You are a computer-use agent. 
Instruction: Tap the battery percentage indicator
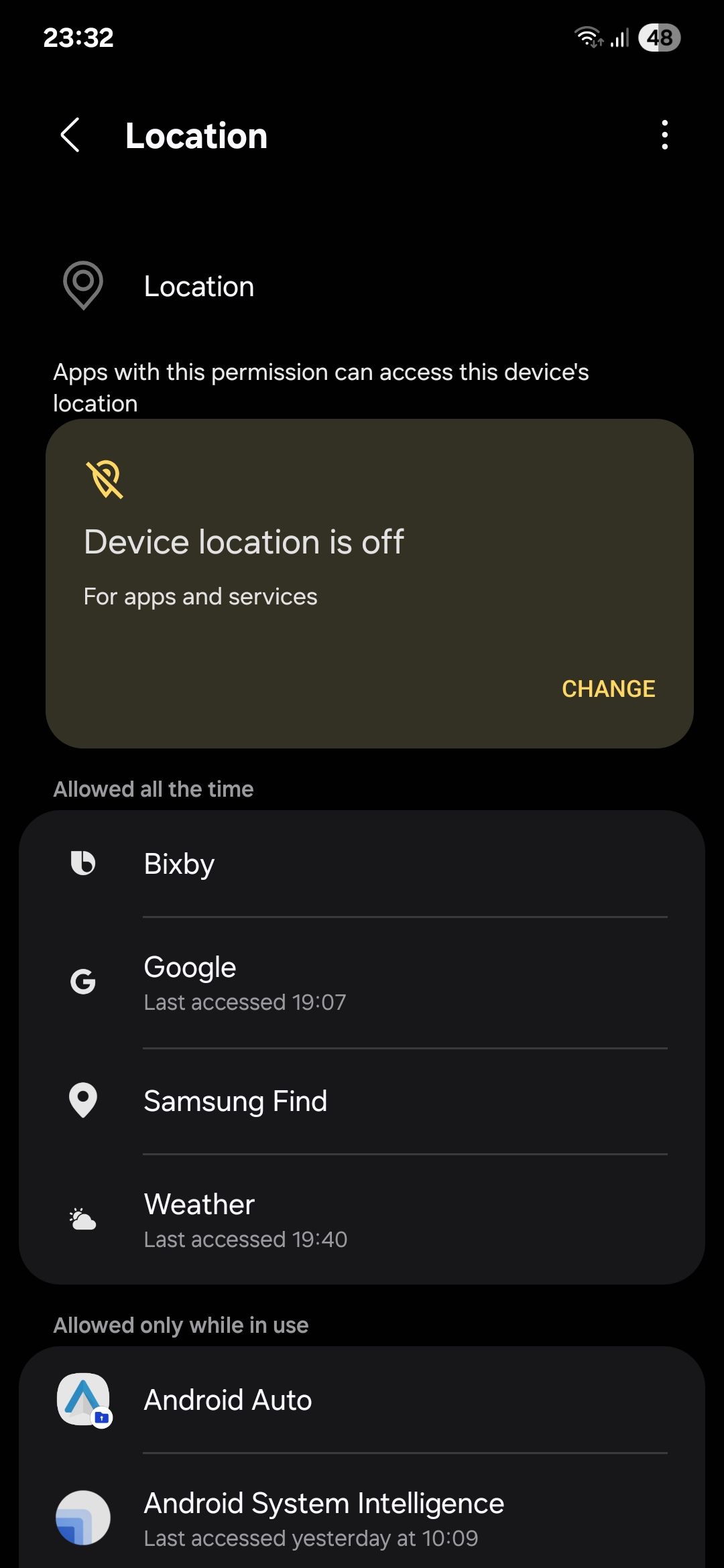658,38
